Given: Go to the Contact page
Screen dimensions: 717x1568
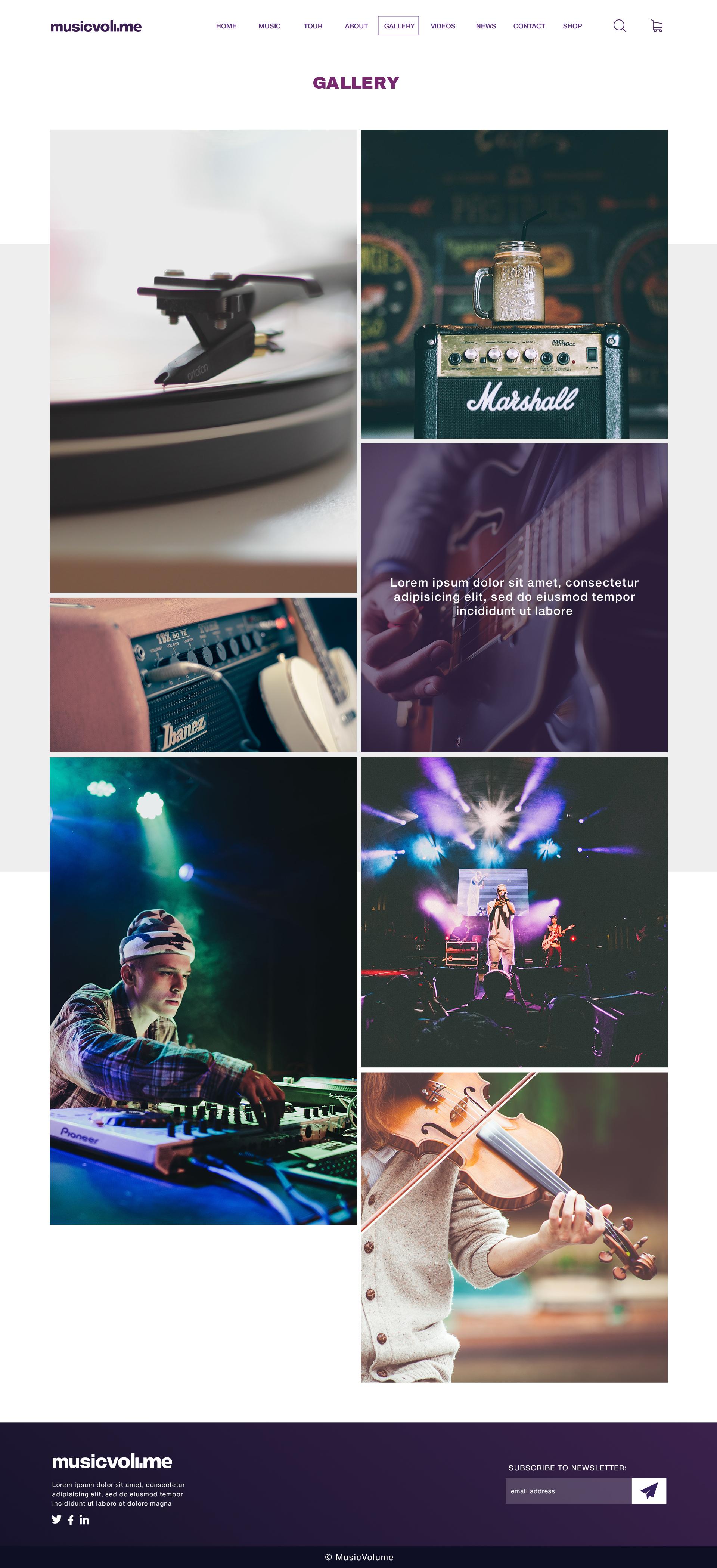Looking at the screenshot, I should click(x=529, y=26).
